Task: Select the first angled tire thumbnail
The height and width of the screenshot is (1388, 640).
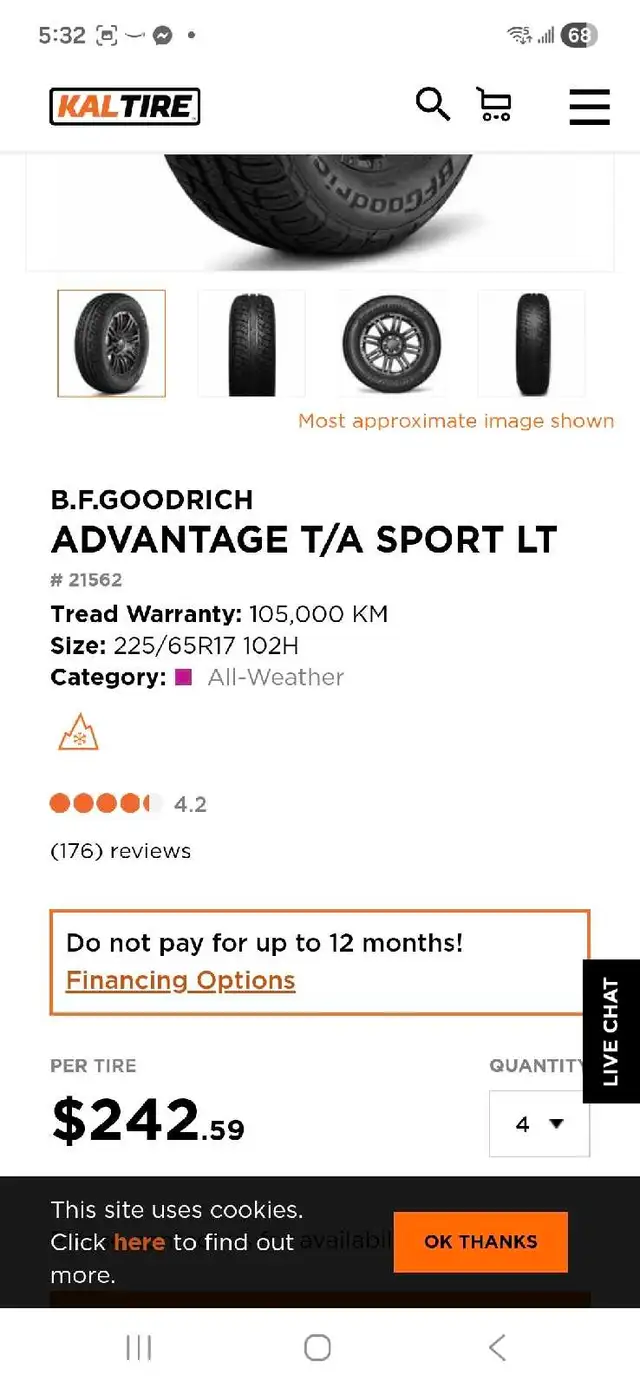Action: [111, 344]
